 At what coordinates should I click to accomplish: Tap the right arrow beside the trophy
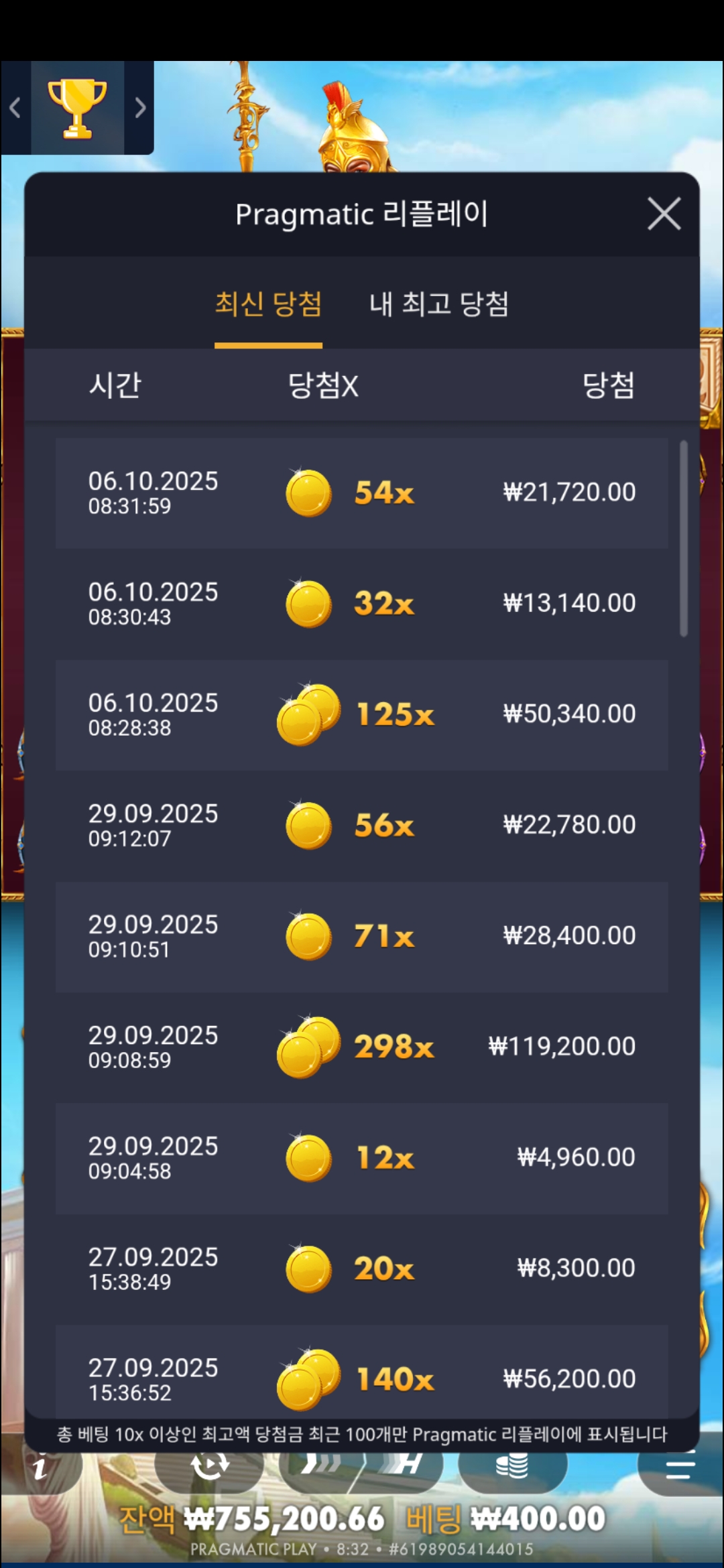[139, 108]
